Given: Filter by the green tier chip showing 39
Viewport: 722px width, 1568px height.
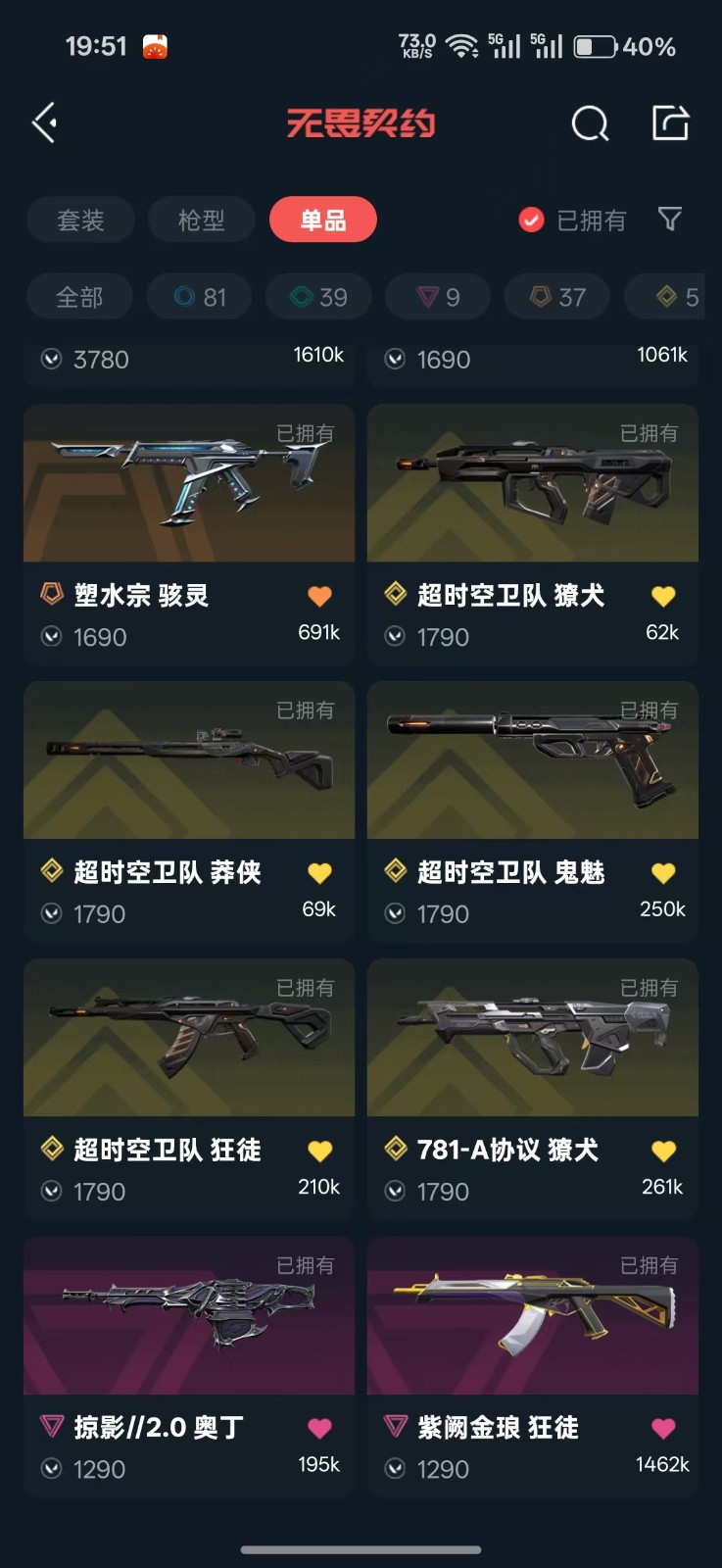Looking at the screenshot, I should pos(319,297).
